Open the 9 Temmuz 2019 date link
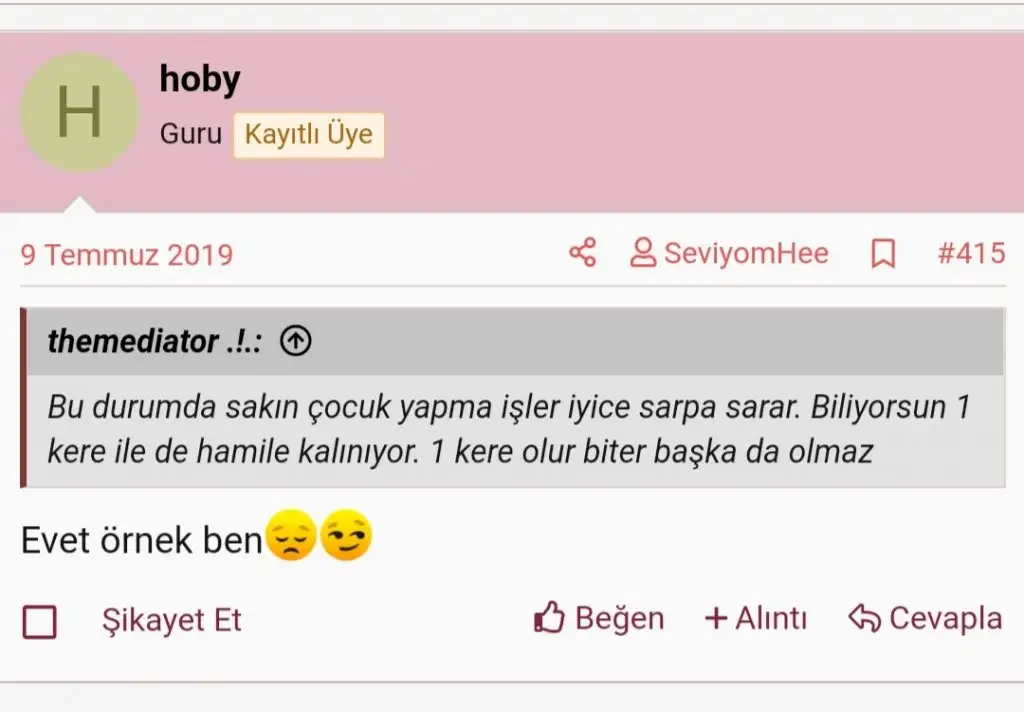 pos(127,255)
